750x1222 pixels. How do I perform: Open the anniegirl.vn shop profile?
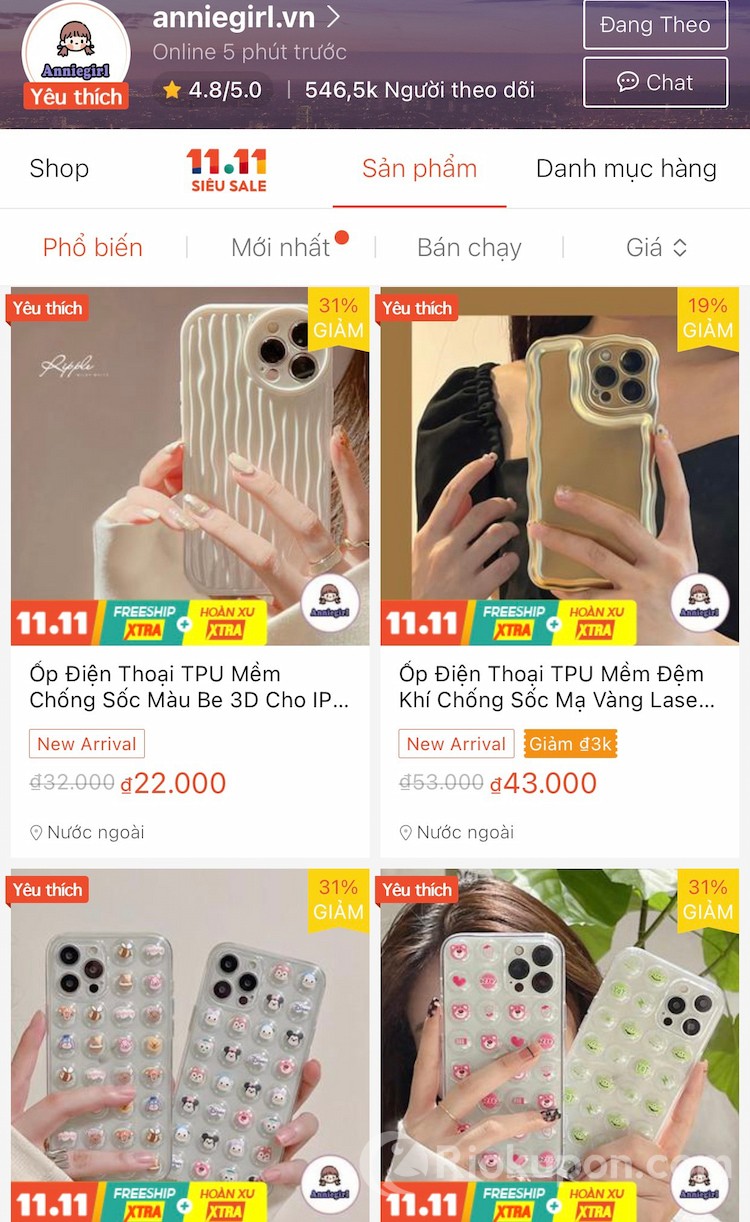(246, 18)
